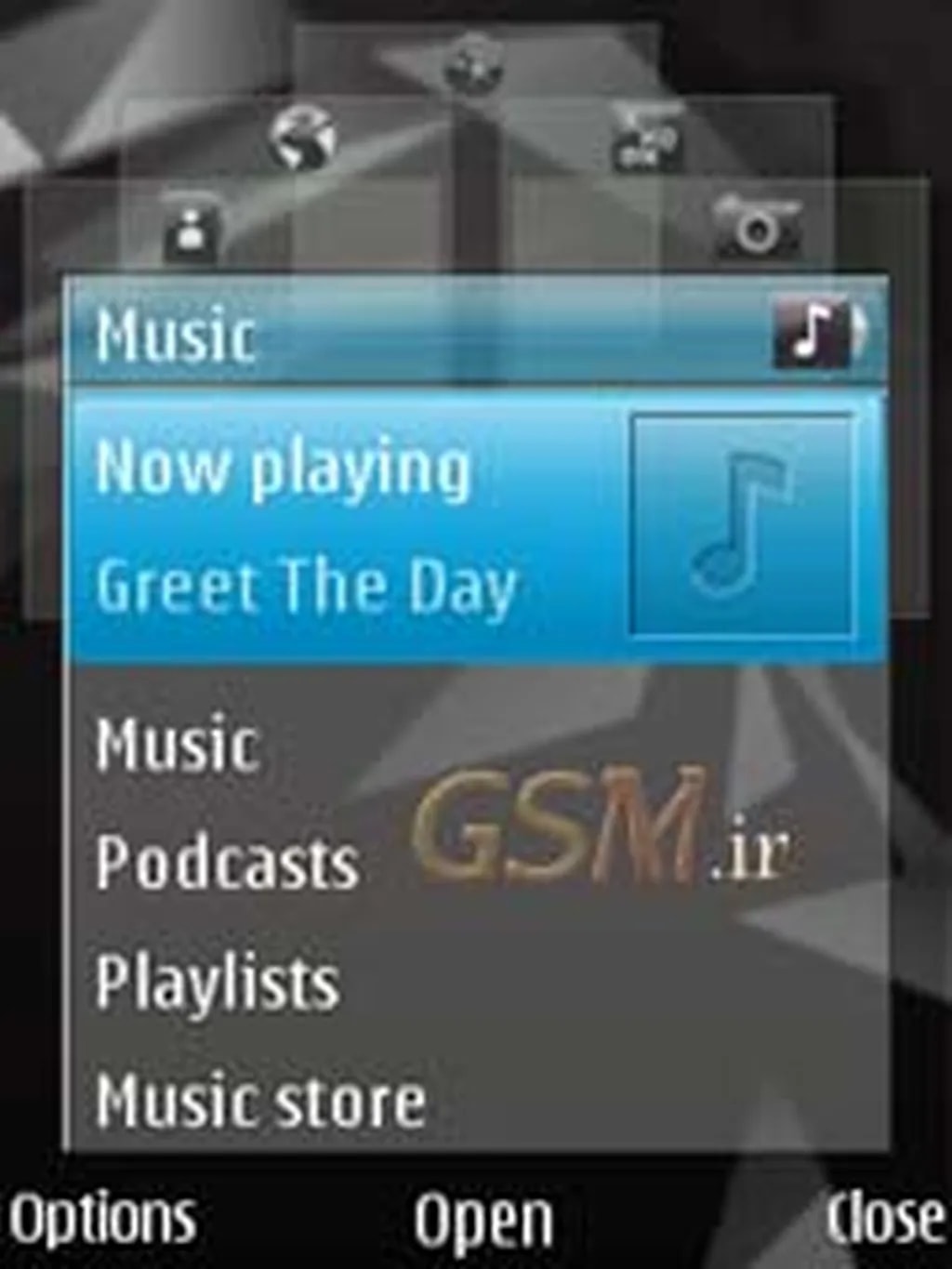
Task: Tap the Open softkey
Action: [x=482, y=1220]
